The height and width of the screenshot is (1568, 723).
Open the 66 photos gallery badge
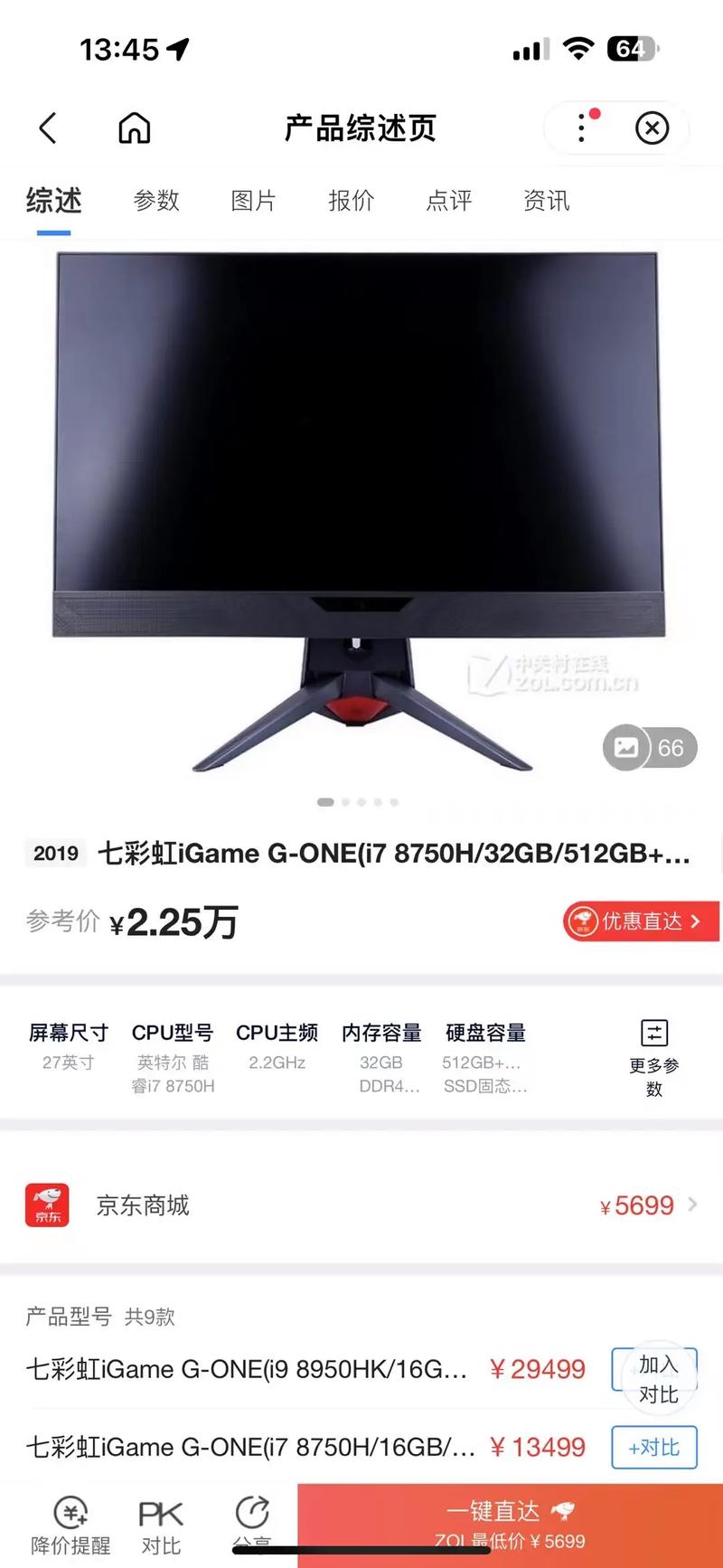[650, 748]
